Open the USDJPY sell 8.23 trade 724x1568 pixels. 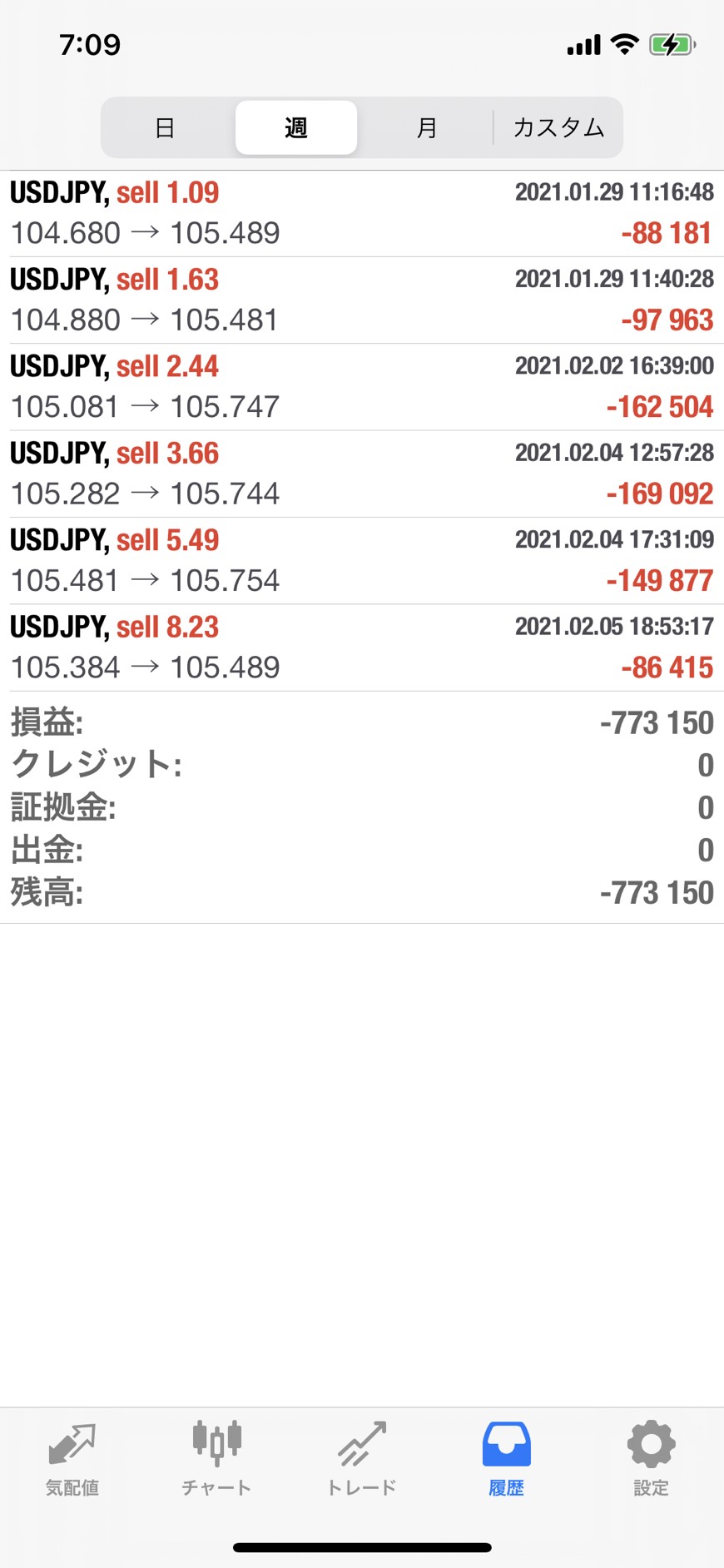point(362,648)
